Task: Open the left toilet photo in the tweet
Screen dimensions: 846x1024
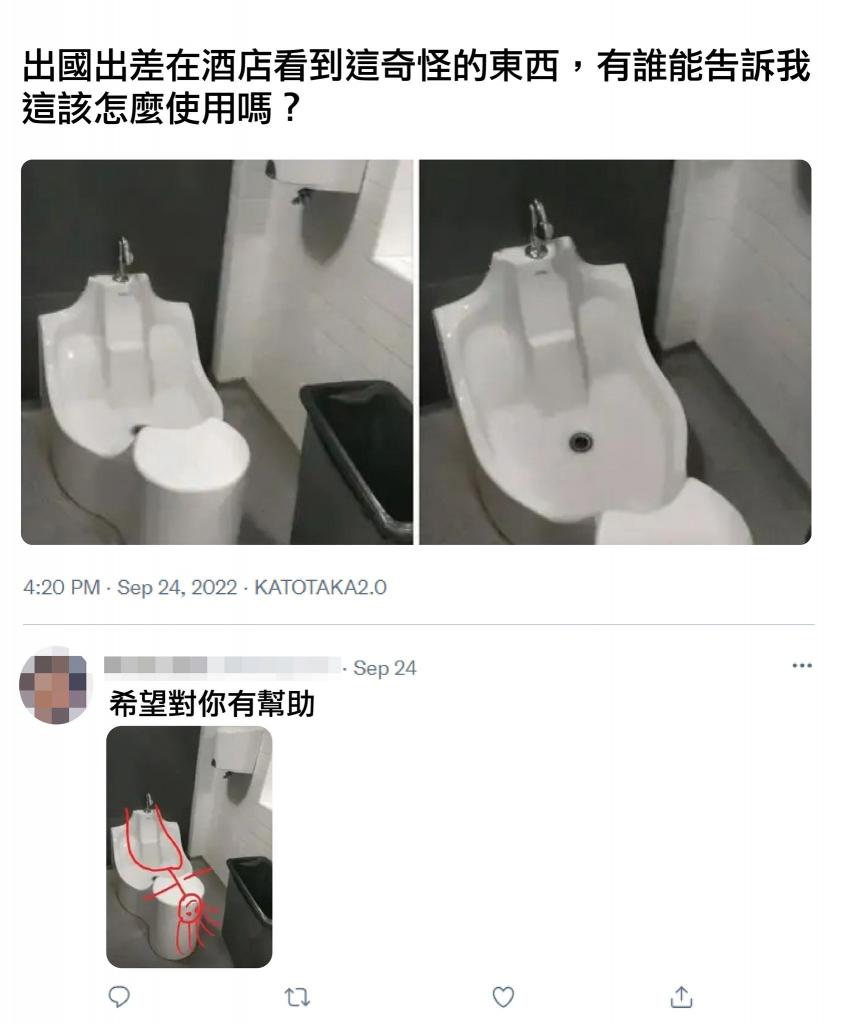Action: 217,352
